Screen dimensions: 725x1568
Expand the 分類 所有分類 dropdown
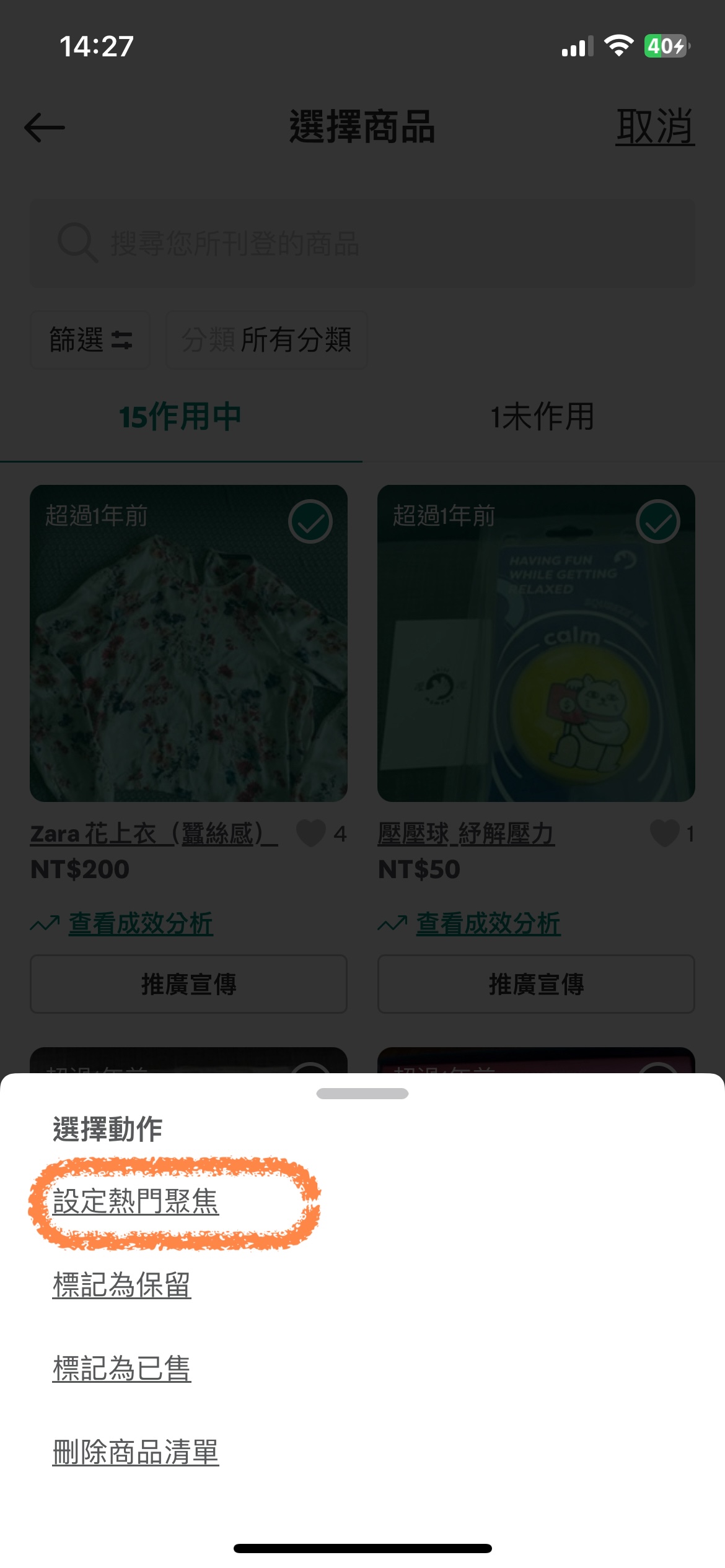pyautogui.click(x=266, y=340)
